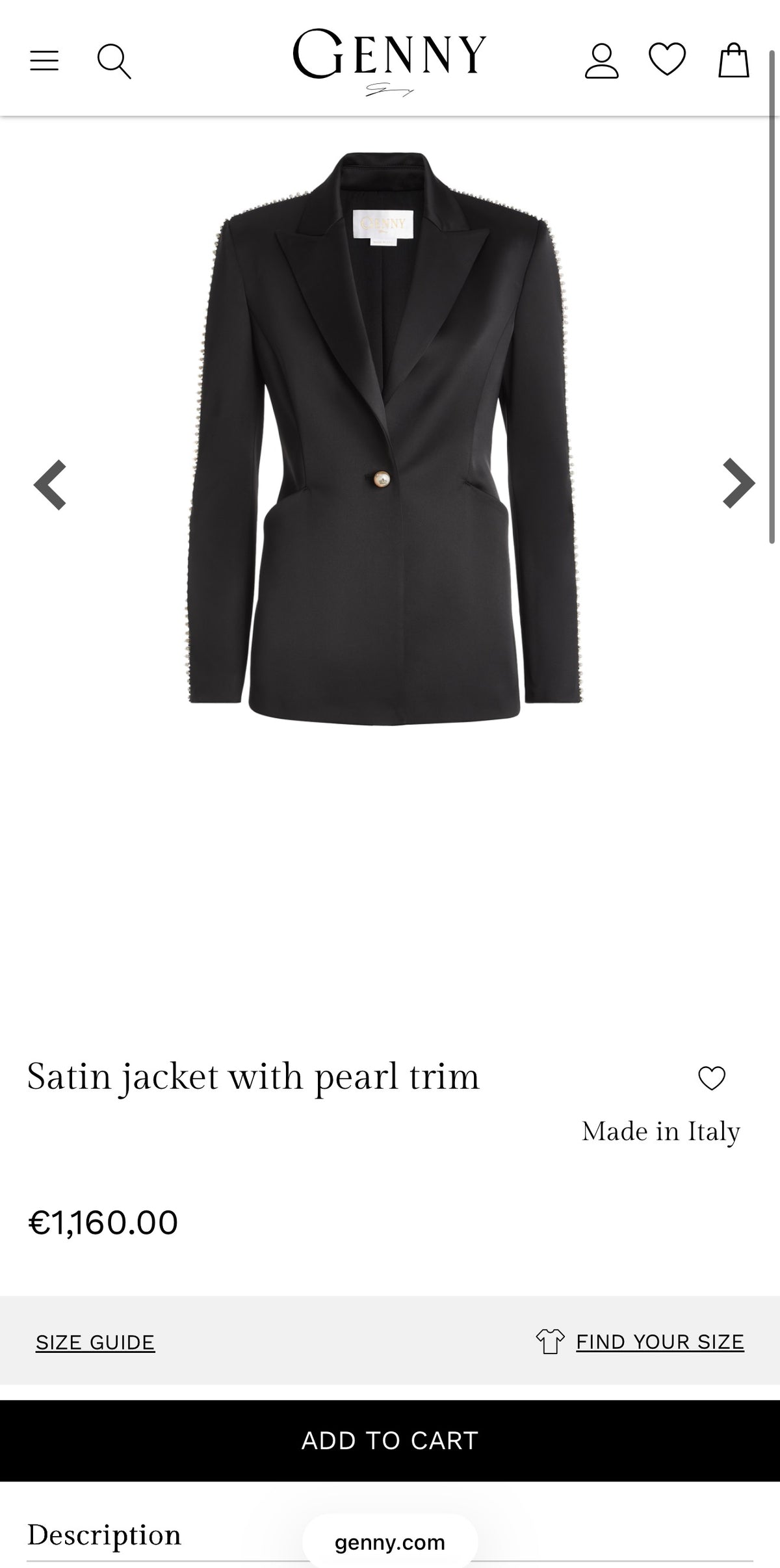
Task: Open the hamburger menu
Action: [x=44, y=61]
